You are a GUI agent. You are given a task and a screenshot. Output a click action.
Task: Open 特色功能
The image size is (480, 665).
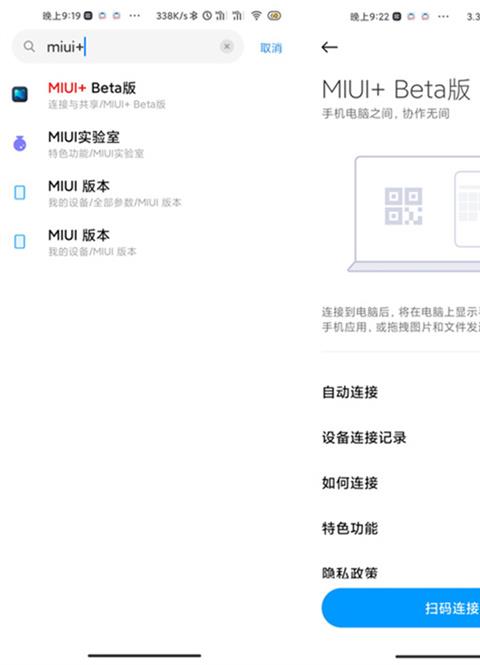[400, 528]
